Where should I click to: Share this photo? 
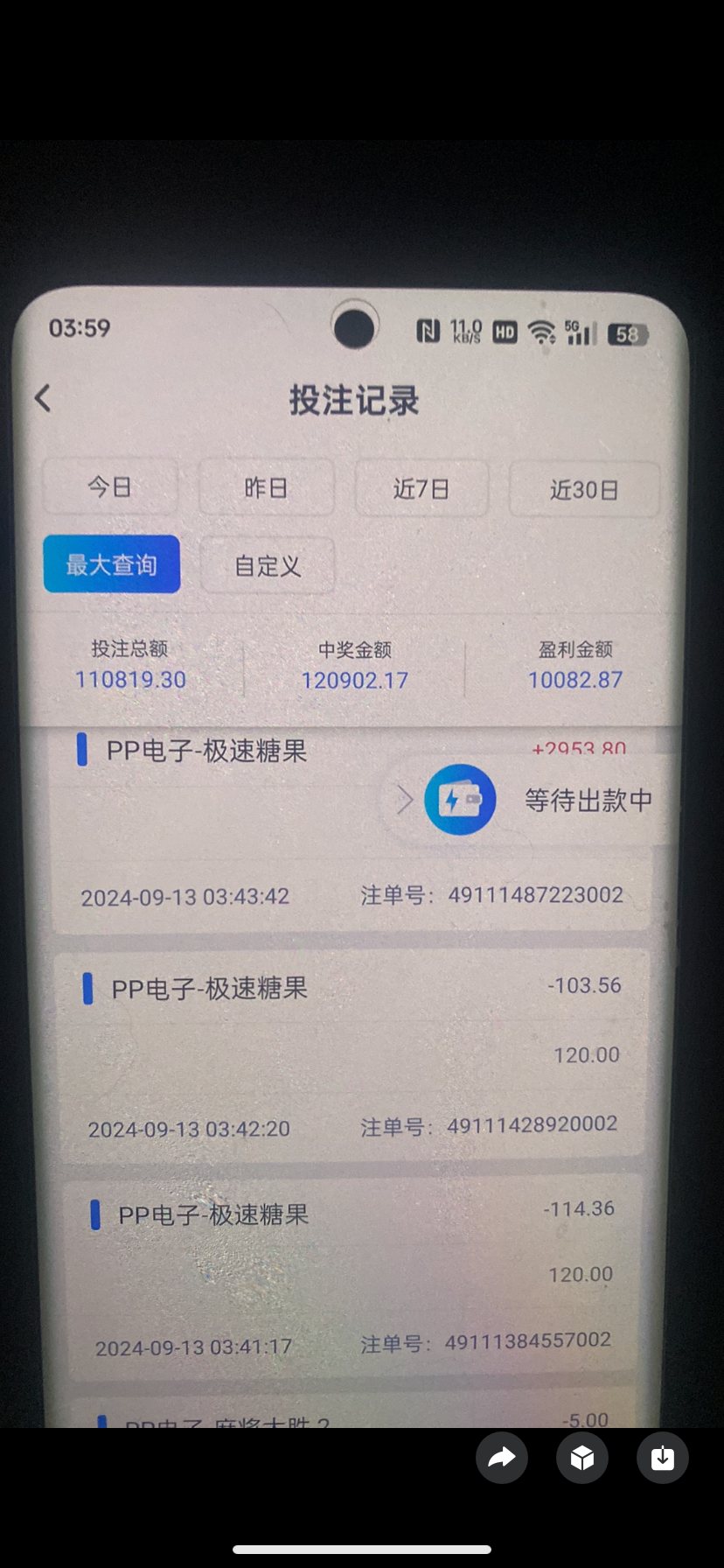click(x=502, y=1458)
